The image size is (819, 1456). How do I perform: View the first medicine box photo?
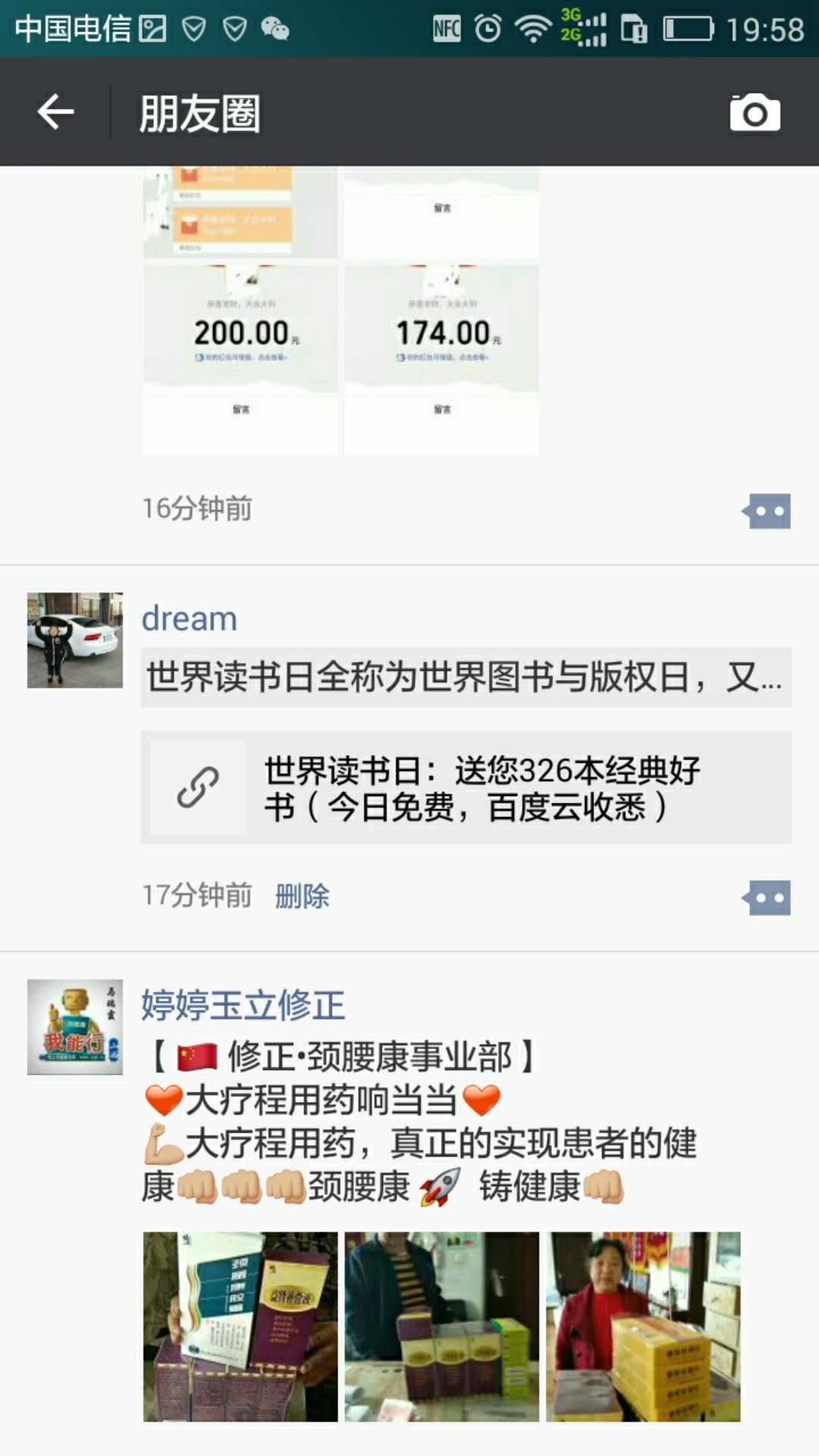point(240,1326)
